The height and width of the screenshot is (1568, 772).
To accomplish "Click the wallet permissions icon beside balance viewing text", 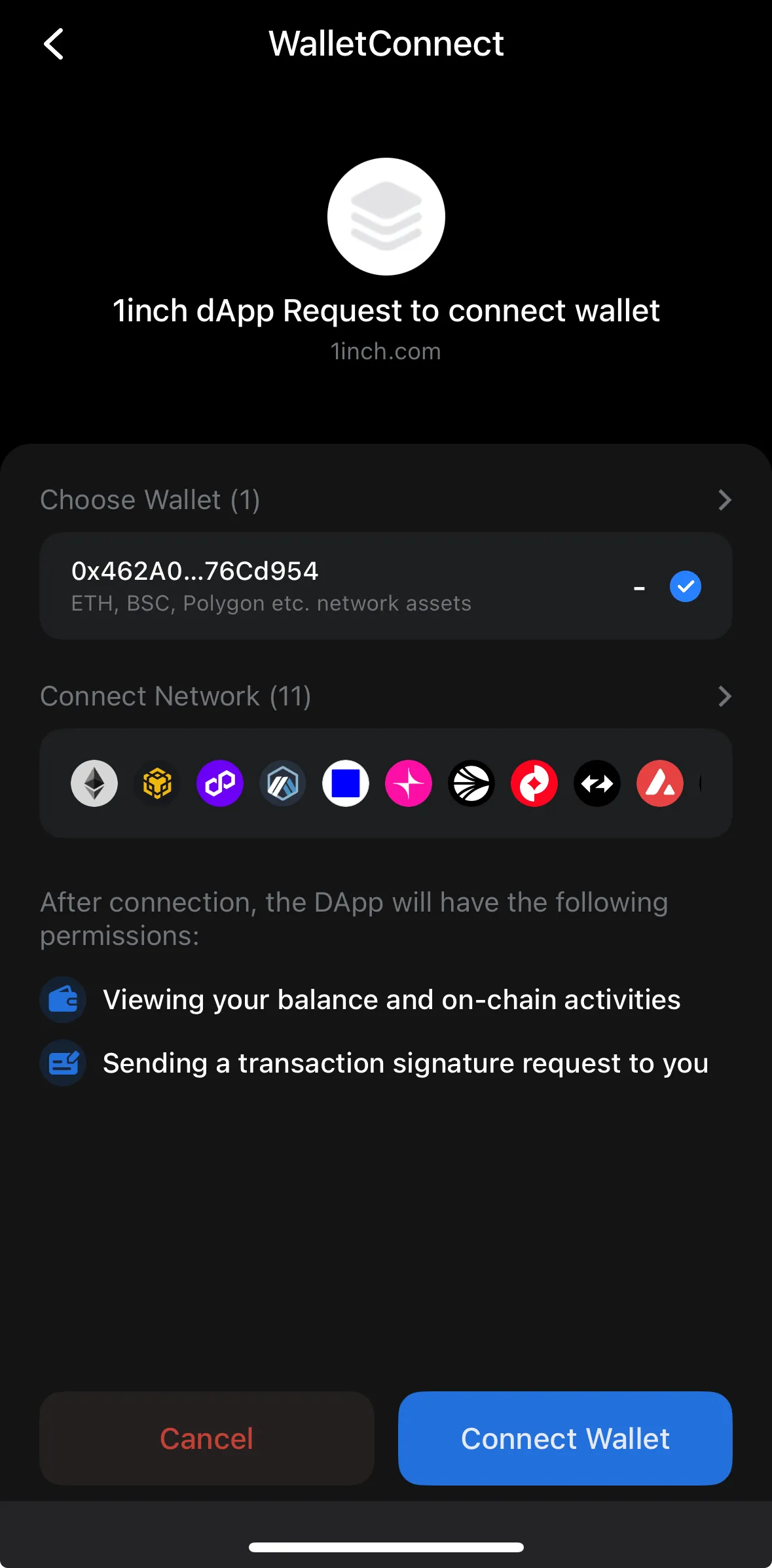I will (x=63, y=999).
